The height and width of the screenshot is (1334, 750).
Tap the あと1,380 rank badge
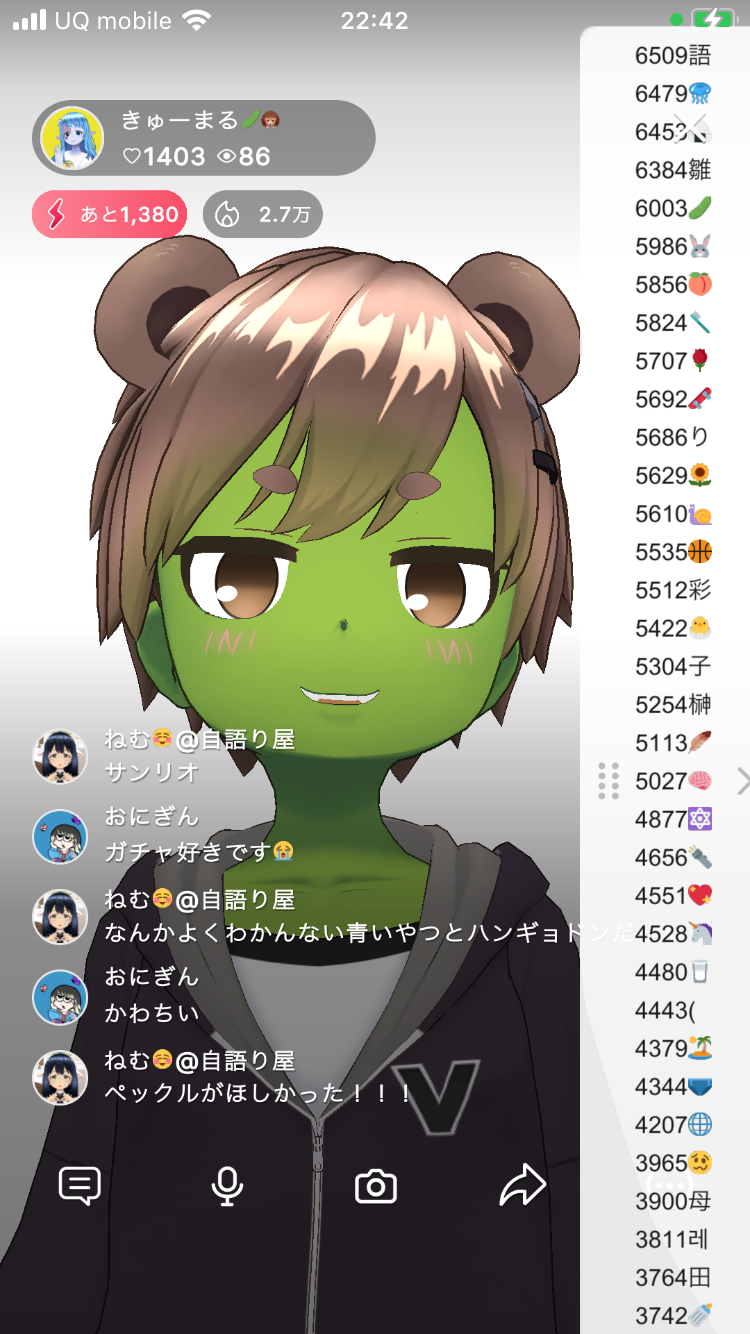tap(109, 214)
